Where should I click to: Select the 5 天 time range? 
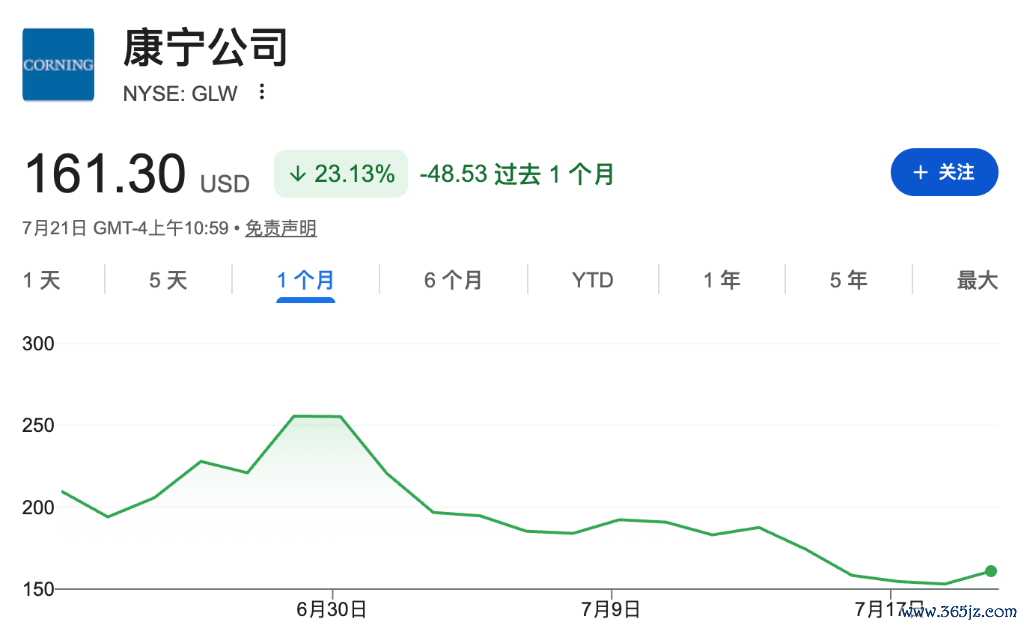[168, 280]
